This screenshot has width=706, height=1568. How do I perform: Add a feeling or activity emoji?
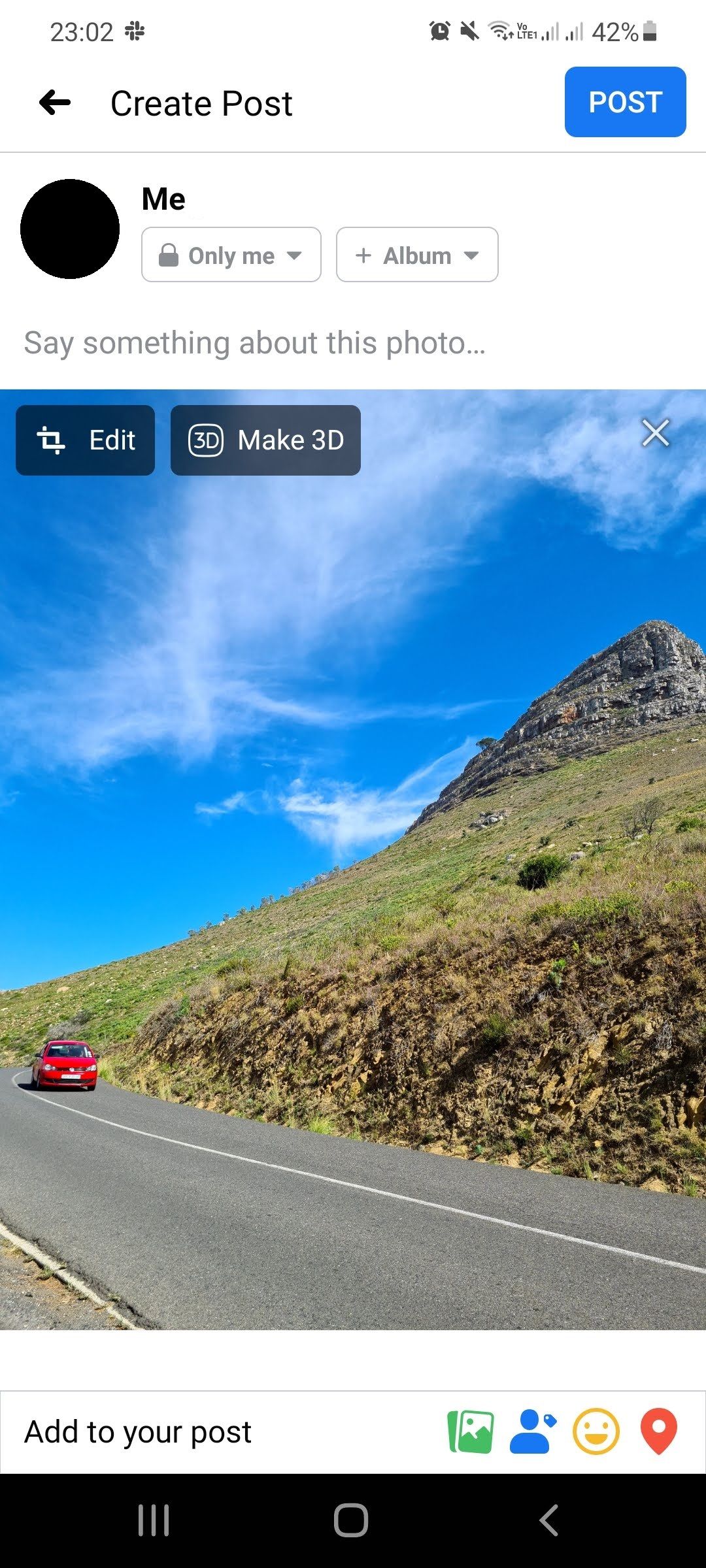pyautogui.click(x=596, y=1431)
